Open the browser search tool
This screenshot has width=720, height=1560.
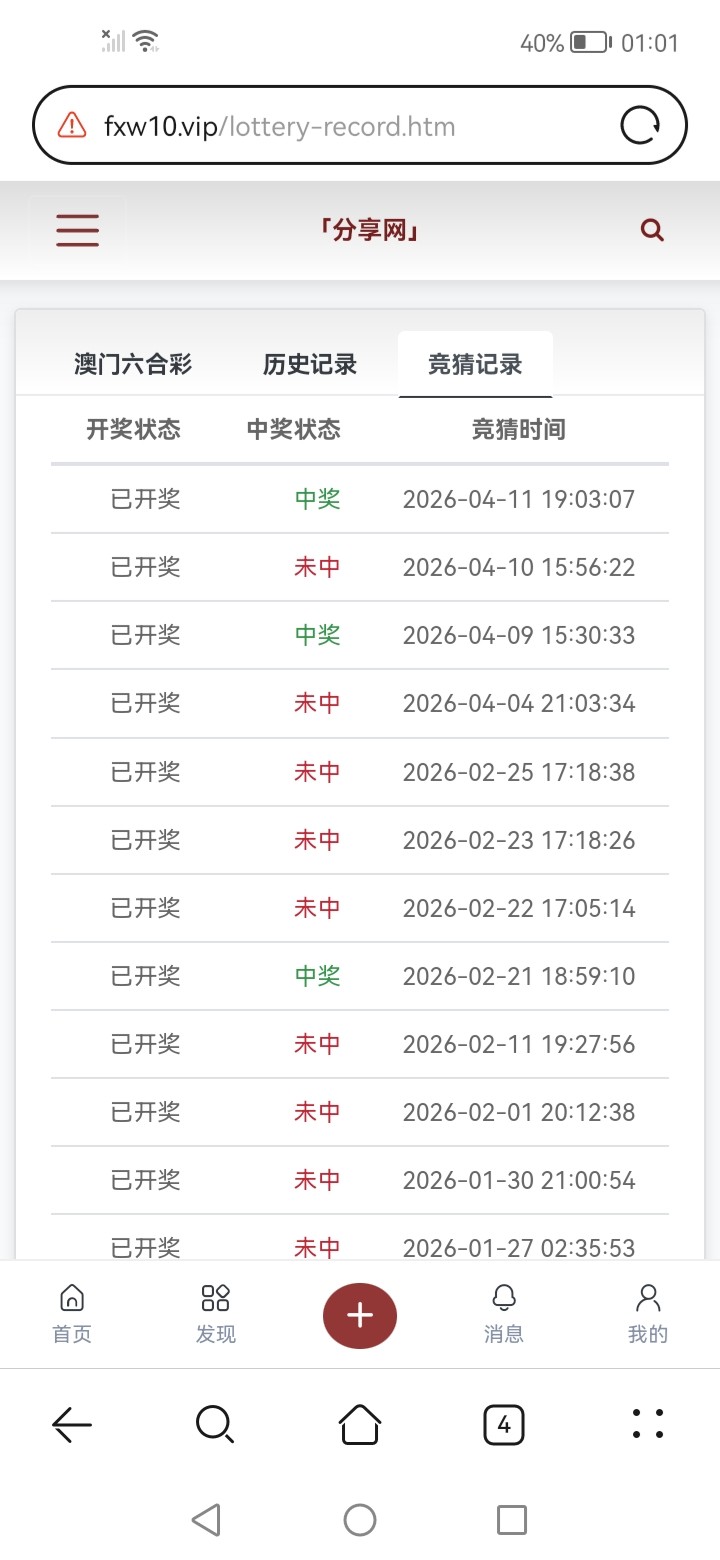coord(215,1424)
